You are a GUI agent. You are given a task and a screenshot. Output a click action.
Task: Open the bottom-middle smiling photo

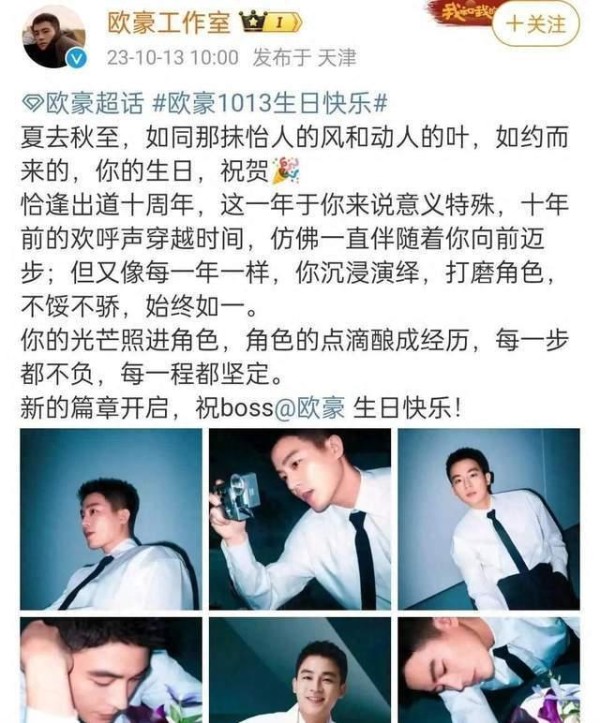pos(299,672)
